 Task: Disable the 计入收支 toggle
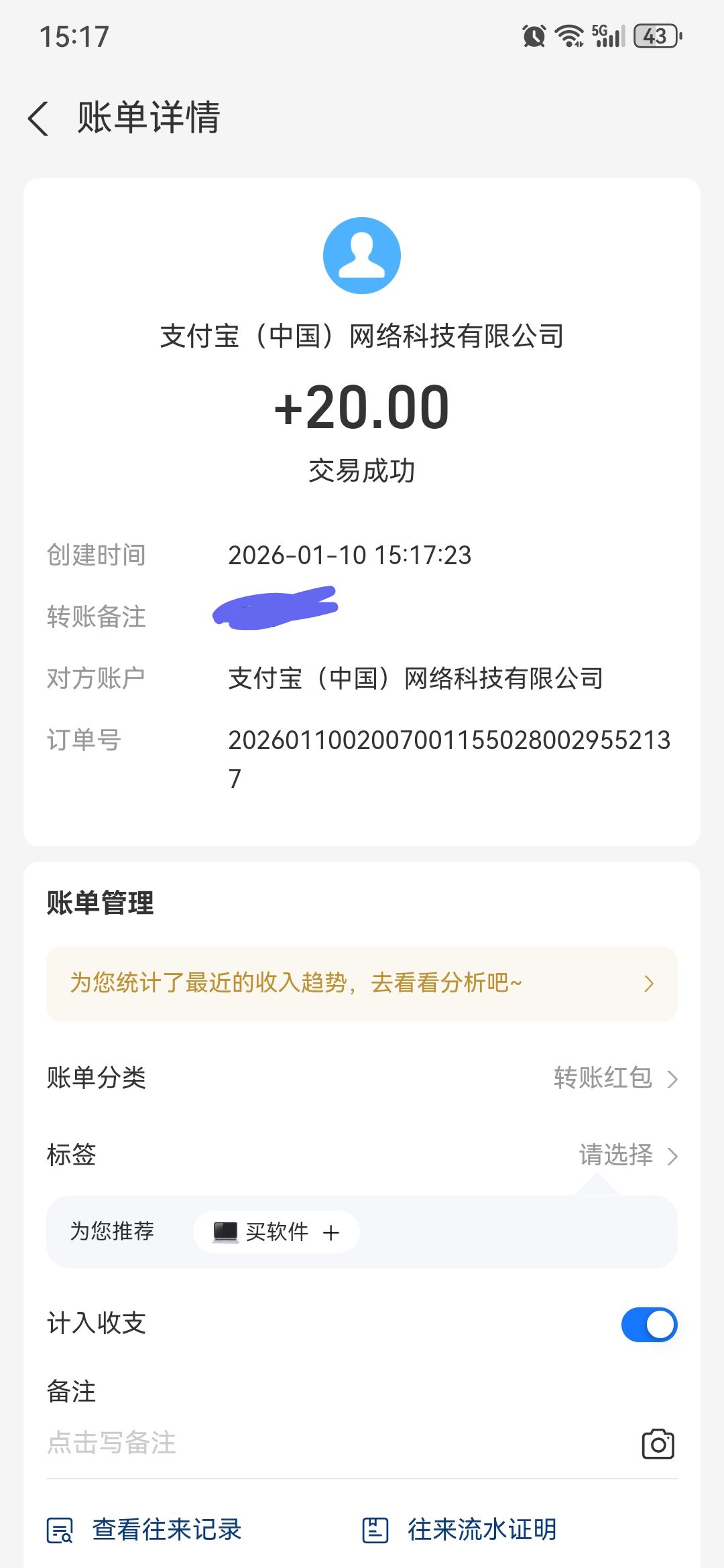pyautogui.click(x=649, y=1323)
